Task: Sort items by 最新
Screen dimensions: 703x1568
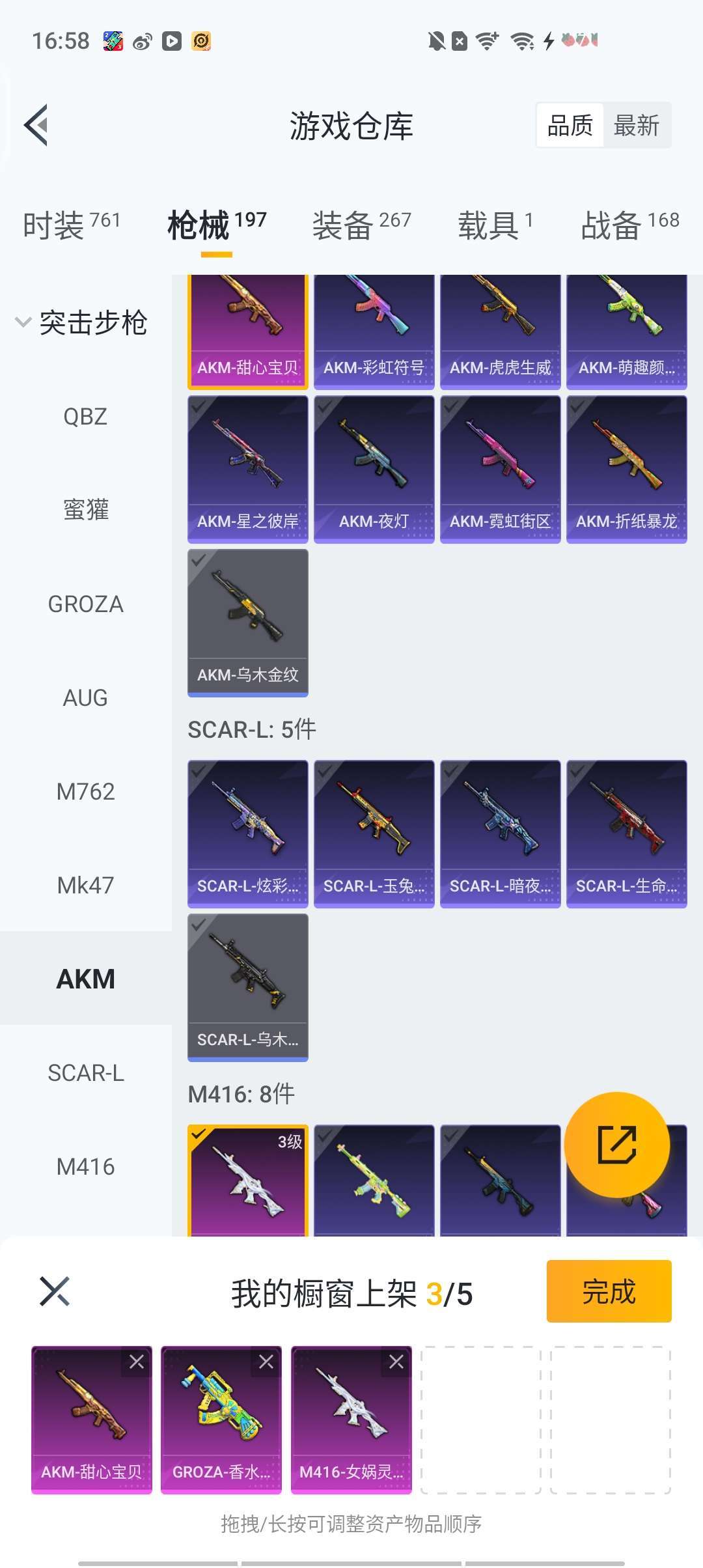Action: [x=636, y=125]
